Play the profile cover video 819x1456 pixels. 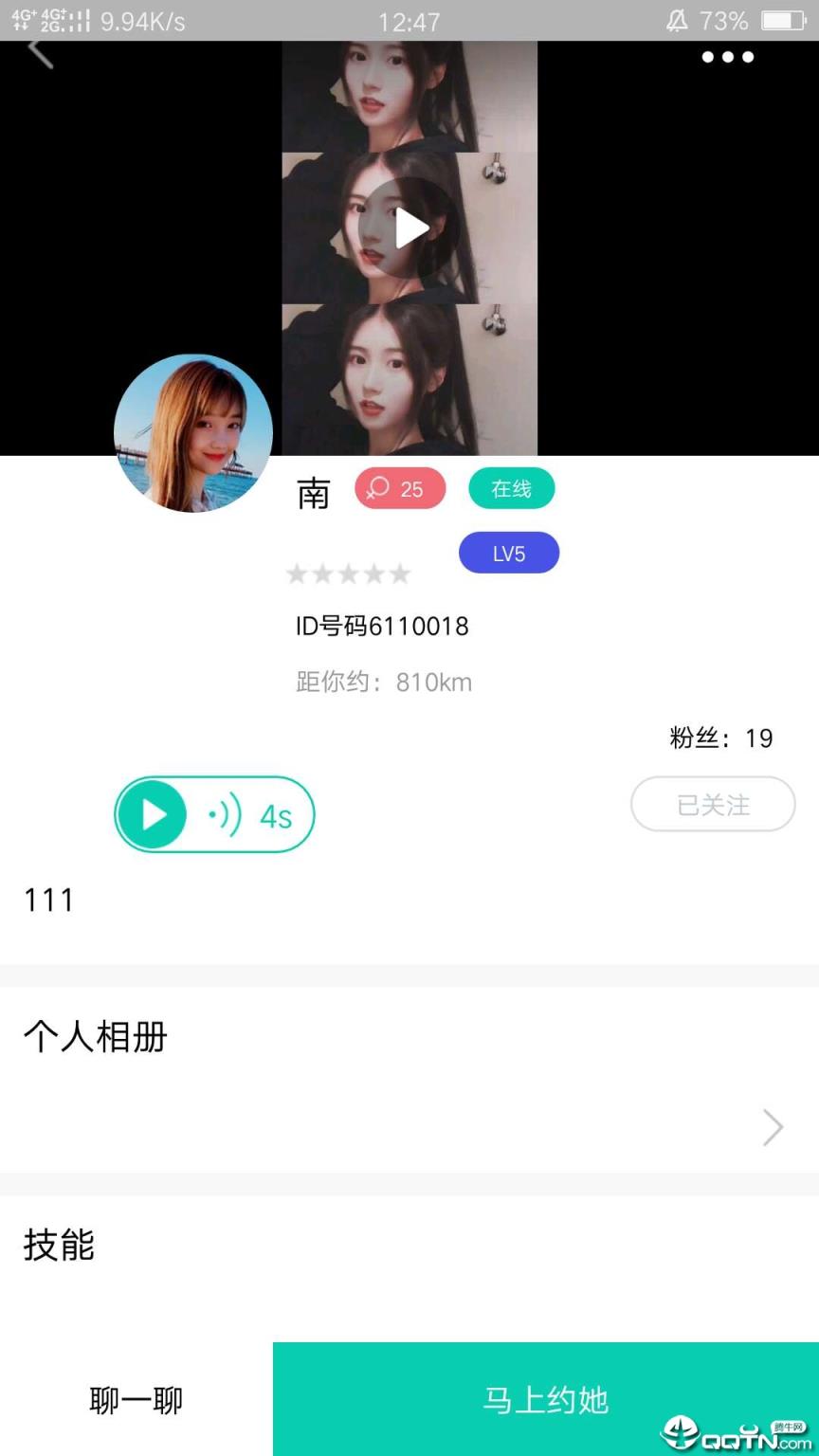click(x=409, y=227)
